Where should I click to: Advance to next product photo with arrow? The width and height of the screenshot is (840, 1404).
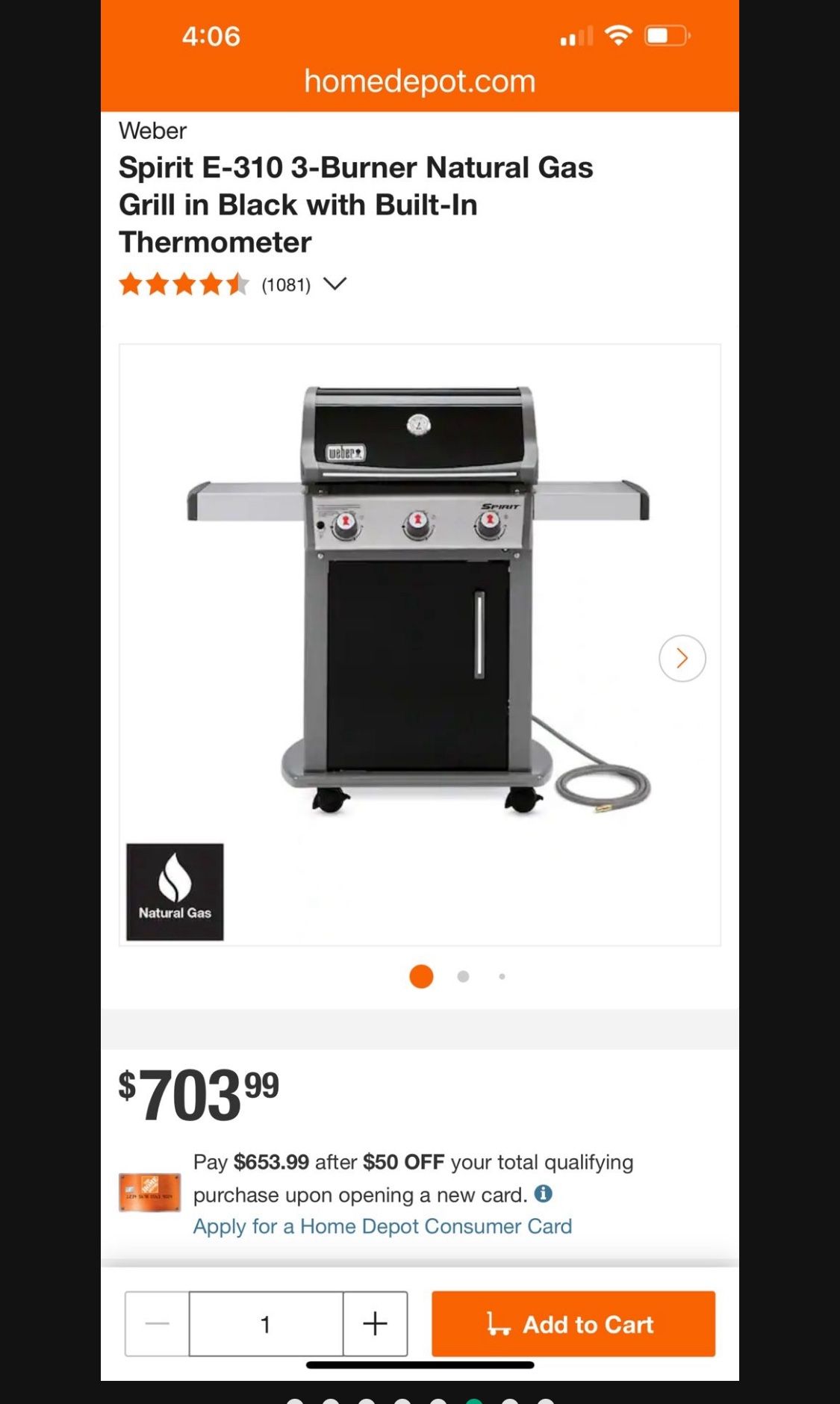[681, 657]
